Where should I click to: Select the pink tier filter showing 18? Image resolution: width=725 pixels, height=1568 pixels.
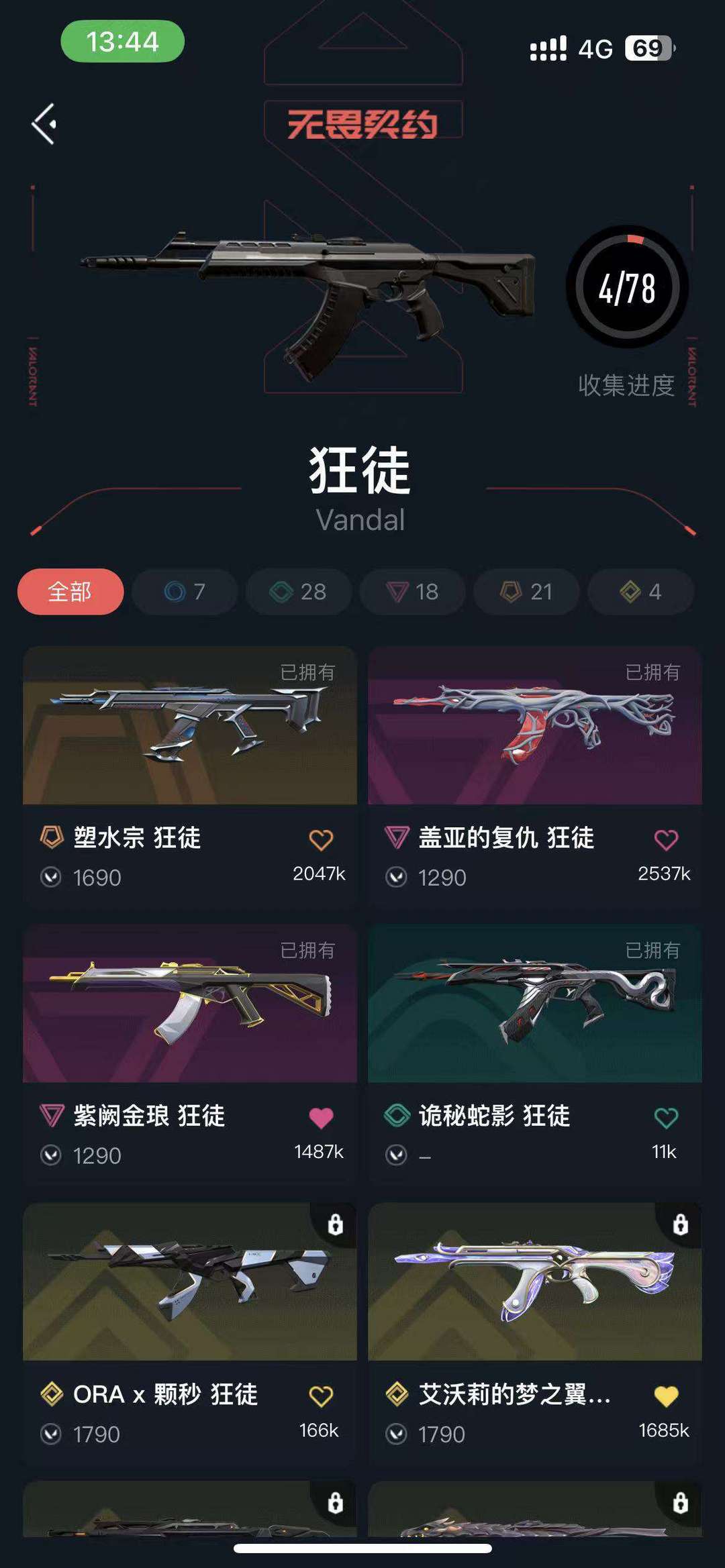(412, 592)
